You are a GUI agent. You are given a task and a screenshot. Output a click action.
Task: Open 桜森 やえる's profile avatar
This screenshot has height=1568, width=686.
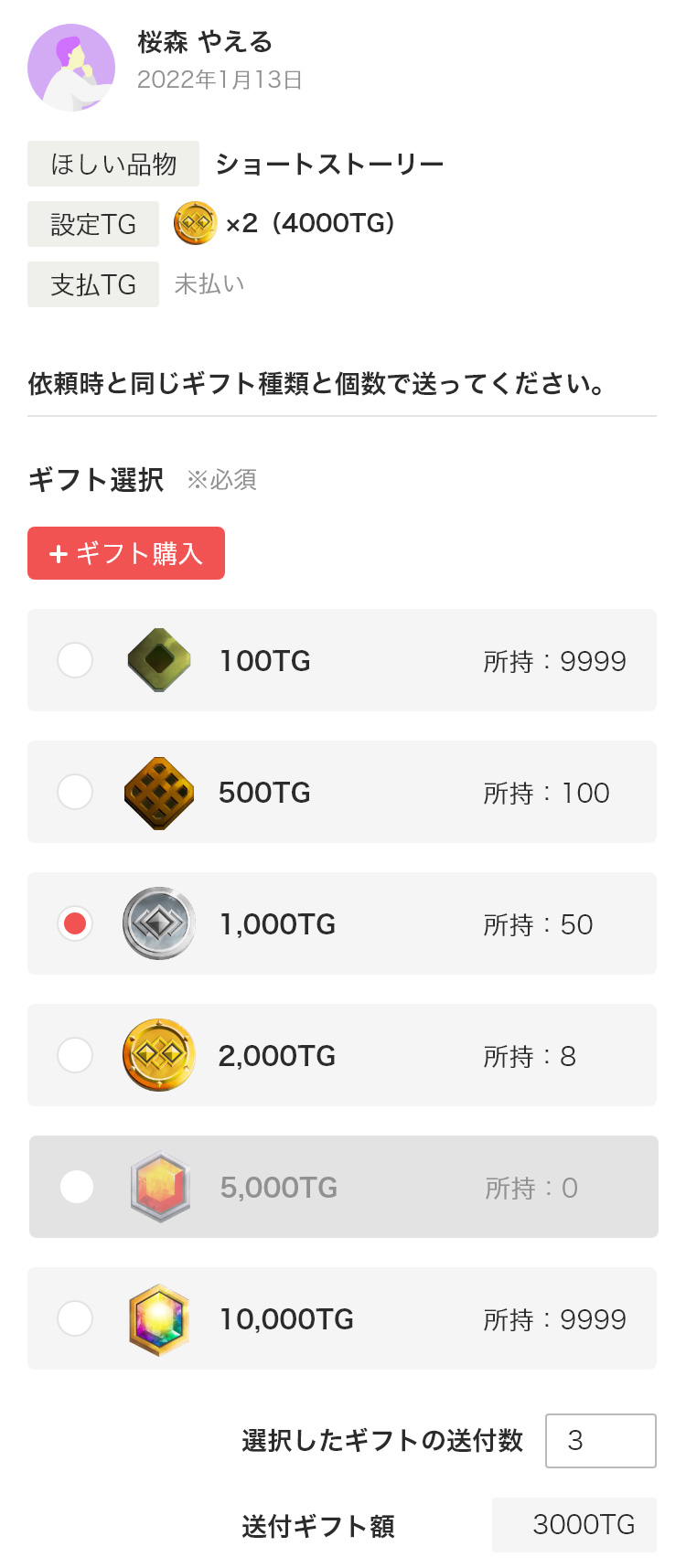coord(71,68)
